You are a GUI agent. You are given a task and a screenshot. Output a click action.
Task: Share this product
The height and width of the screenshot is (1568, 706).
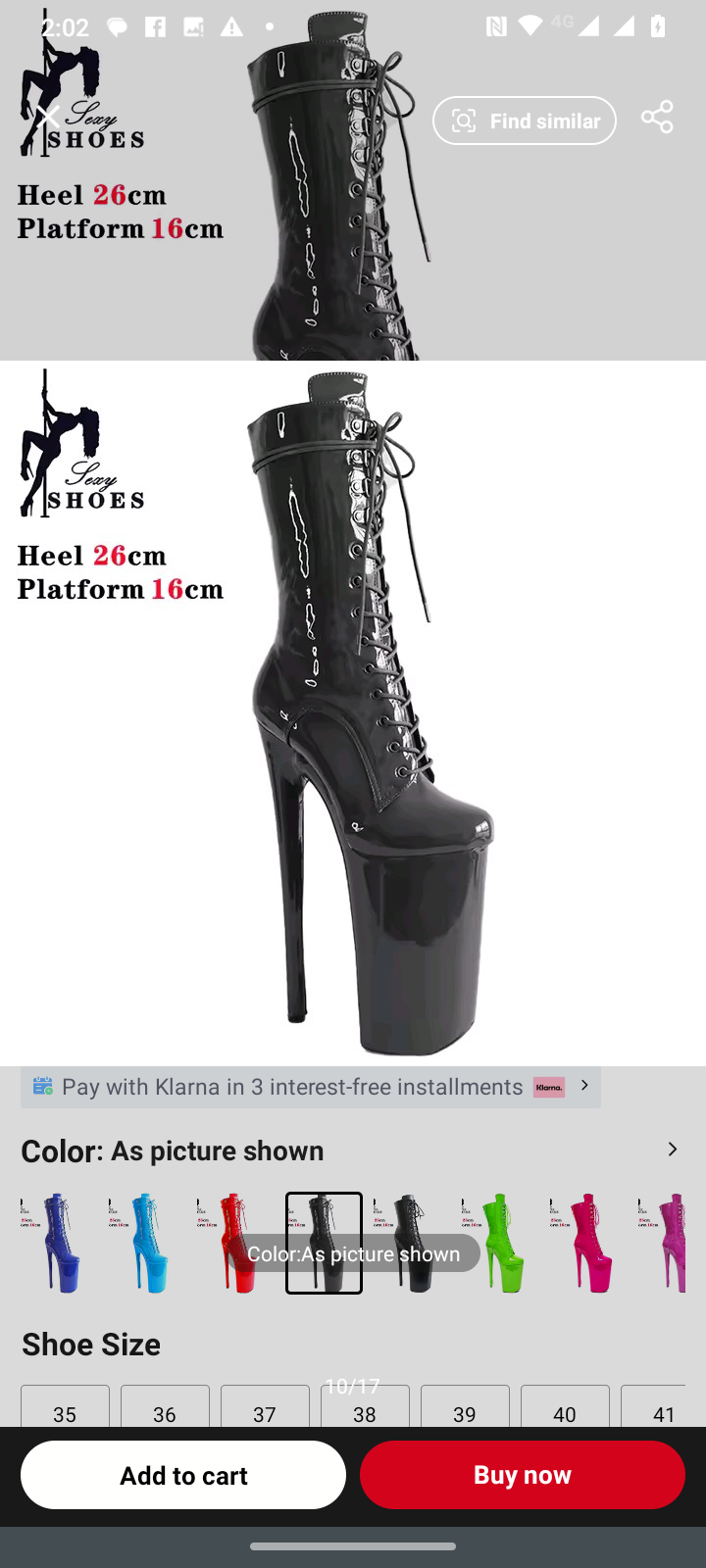[x=657, y=118]
